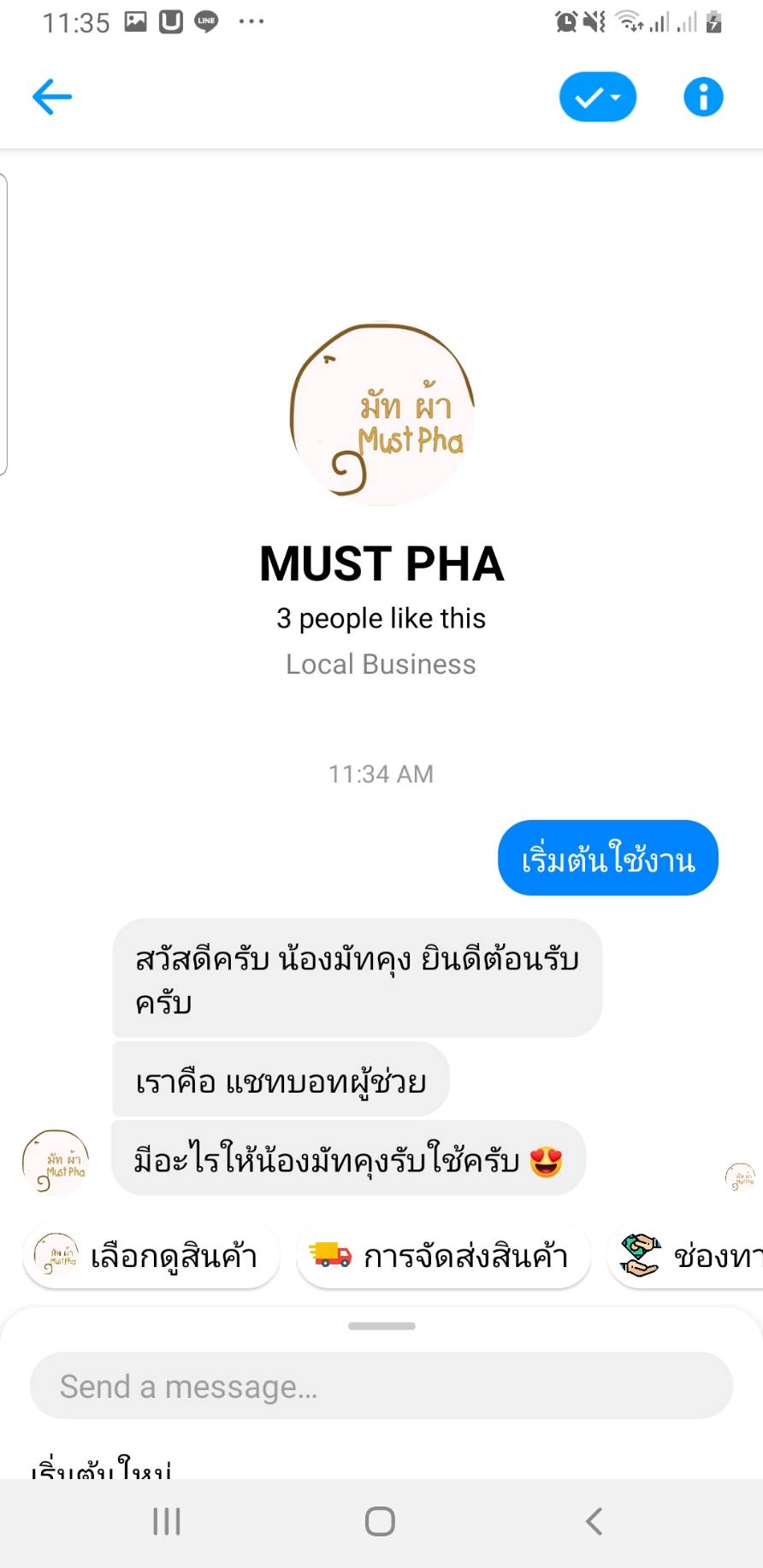The width and height of the screenshot is (763, 1568).
Task: Go back using the top-left arrow
Action: pos(52,97)
